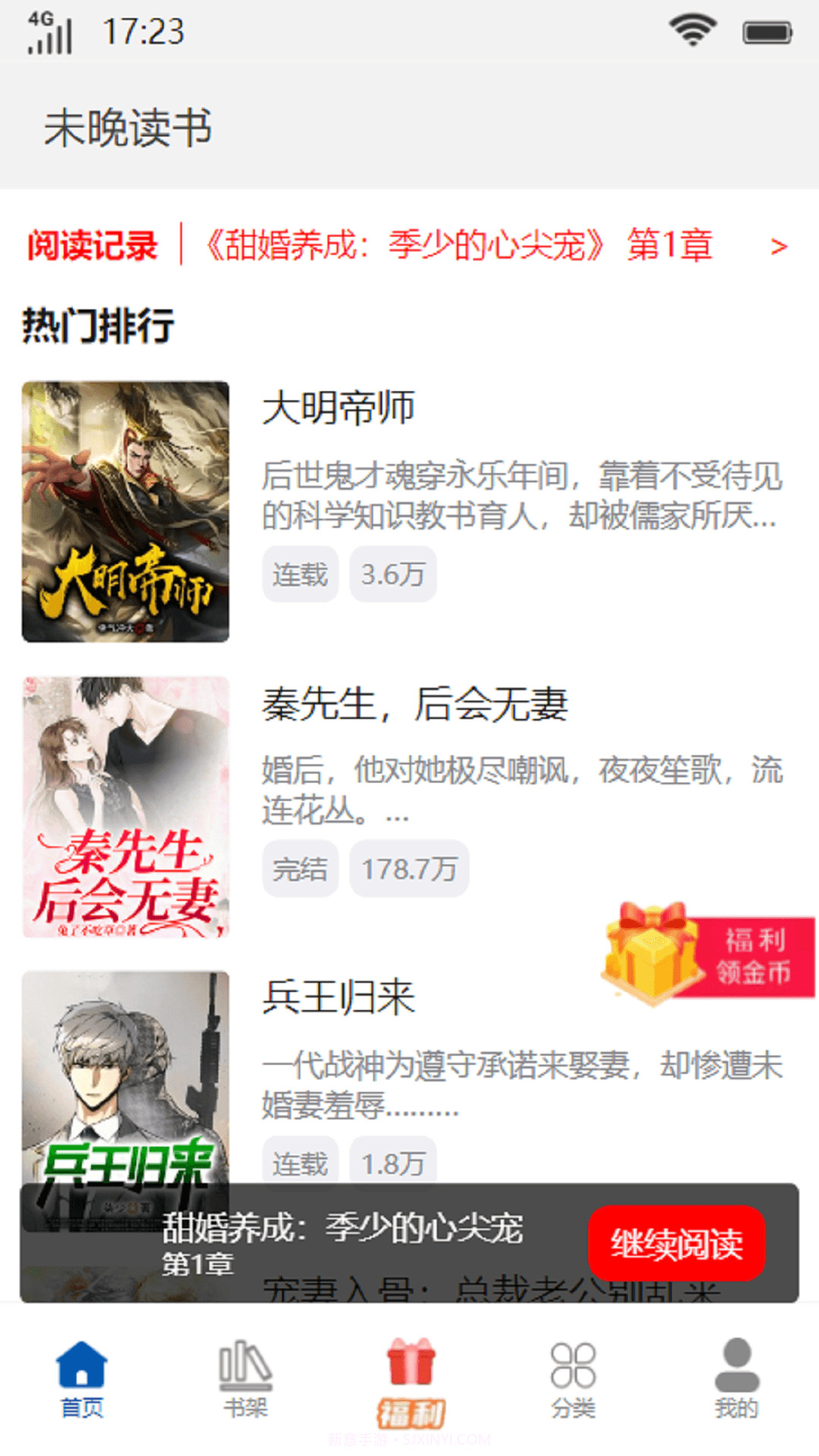The height and width of the screenshot is (1456, 819).
Task: Open 《甜婚养成：季少的心尖宠》第1章 record link
Action: [x=459, y=246]
